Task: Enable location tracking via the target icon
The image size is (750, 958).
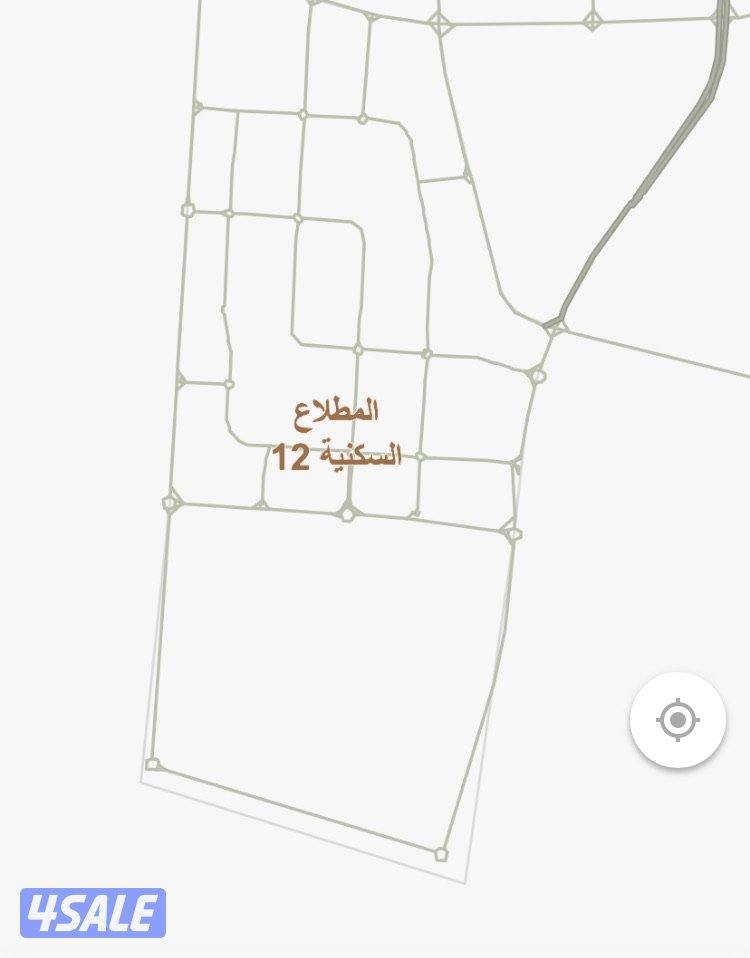Action: point(679,718)
